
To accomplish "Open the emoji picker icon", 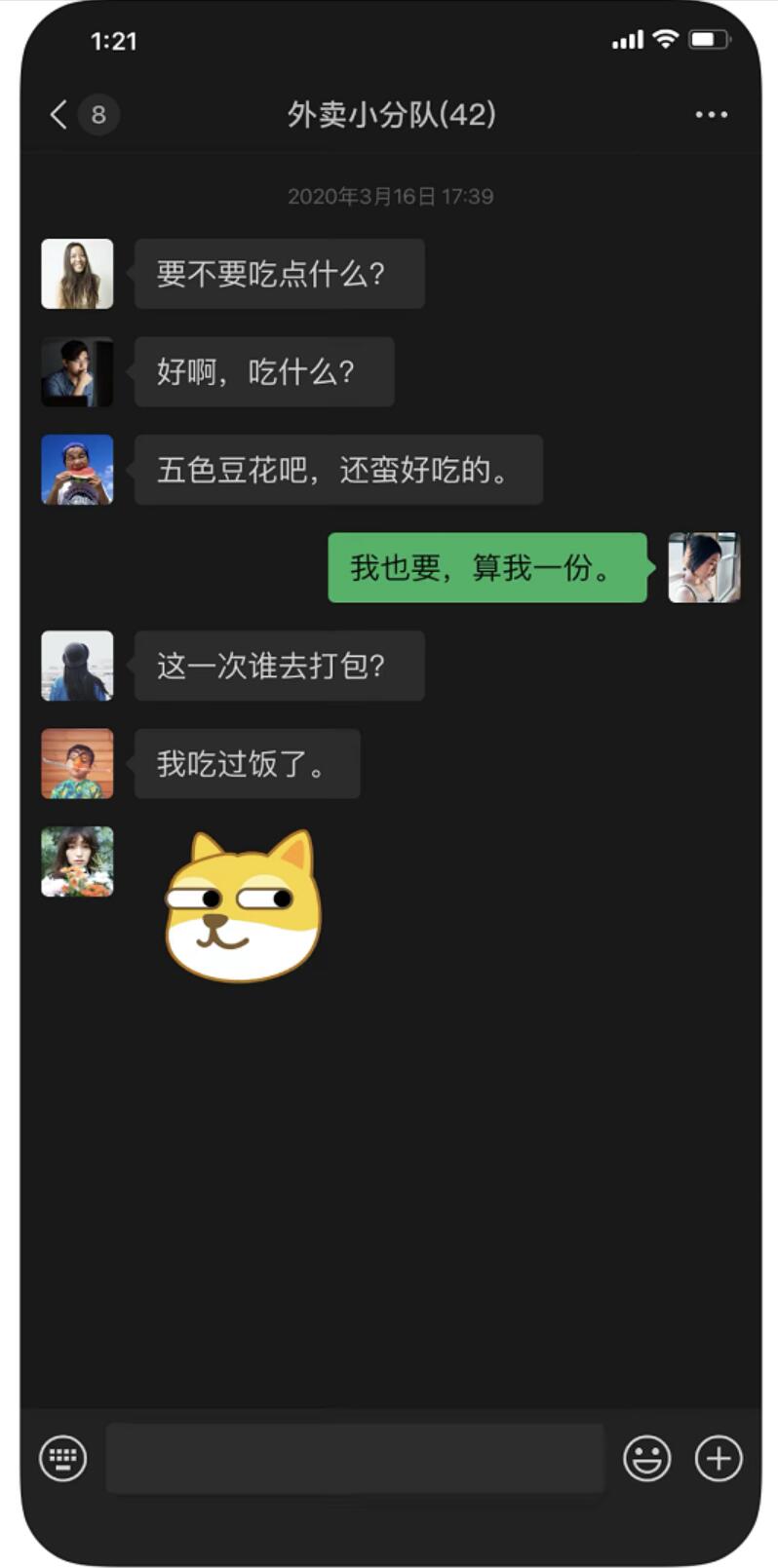I will point(647,1457).
